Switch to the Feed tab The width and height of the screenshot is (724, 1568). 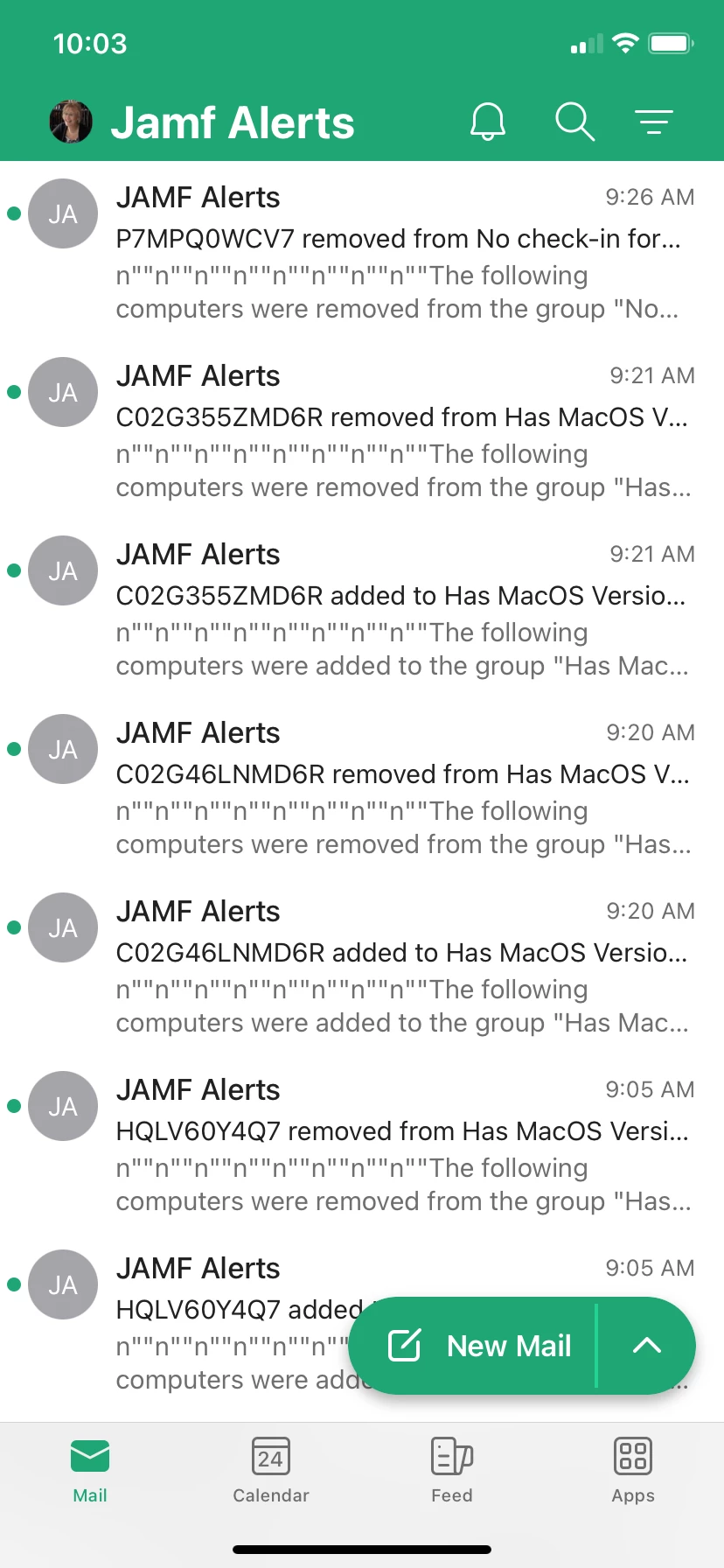pyautogui.click(x=452, y=1470)
